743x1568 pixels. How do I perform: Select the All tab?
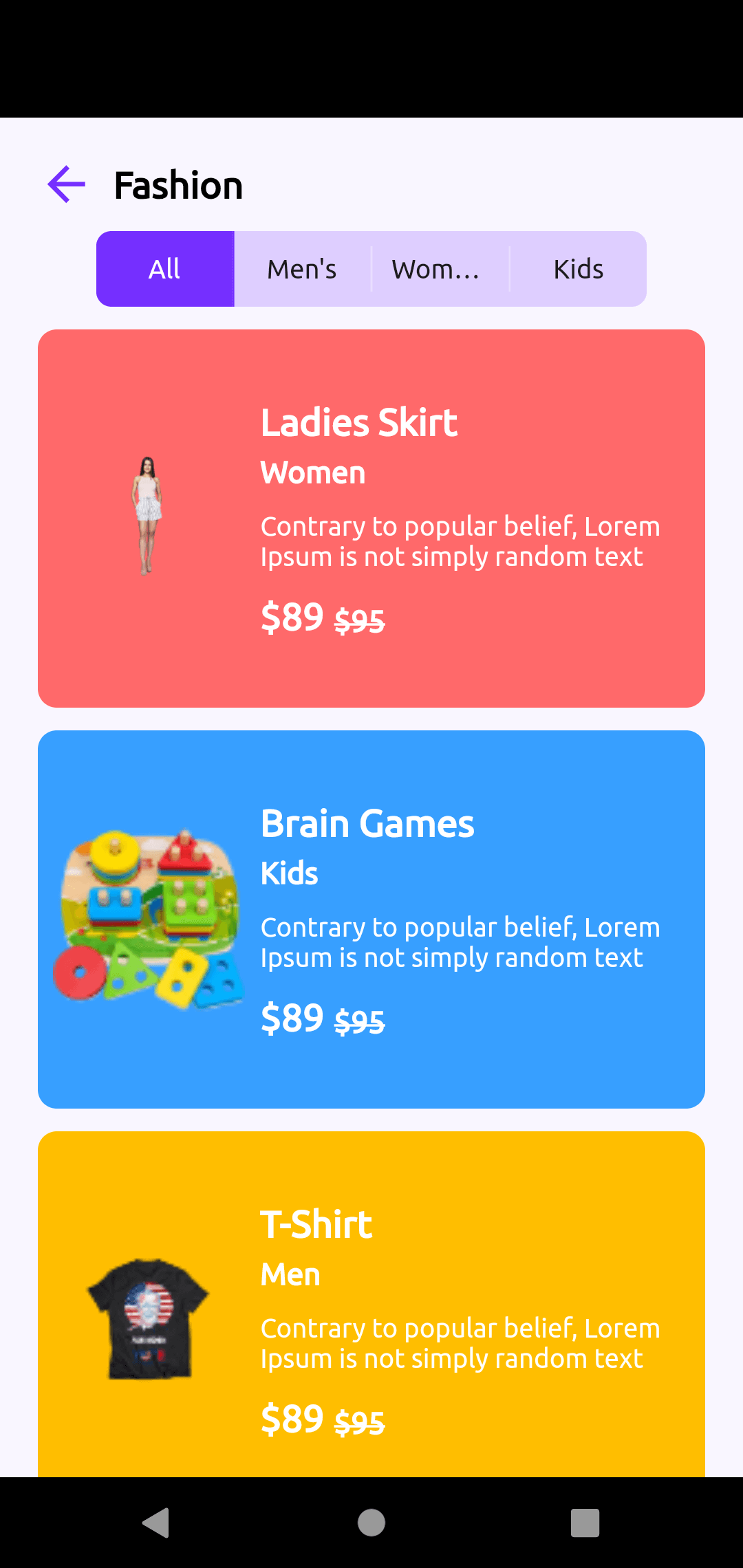coord(165,269)
